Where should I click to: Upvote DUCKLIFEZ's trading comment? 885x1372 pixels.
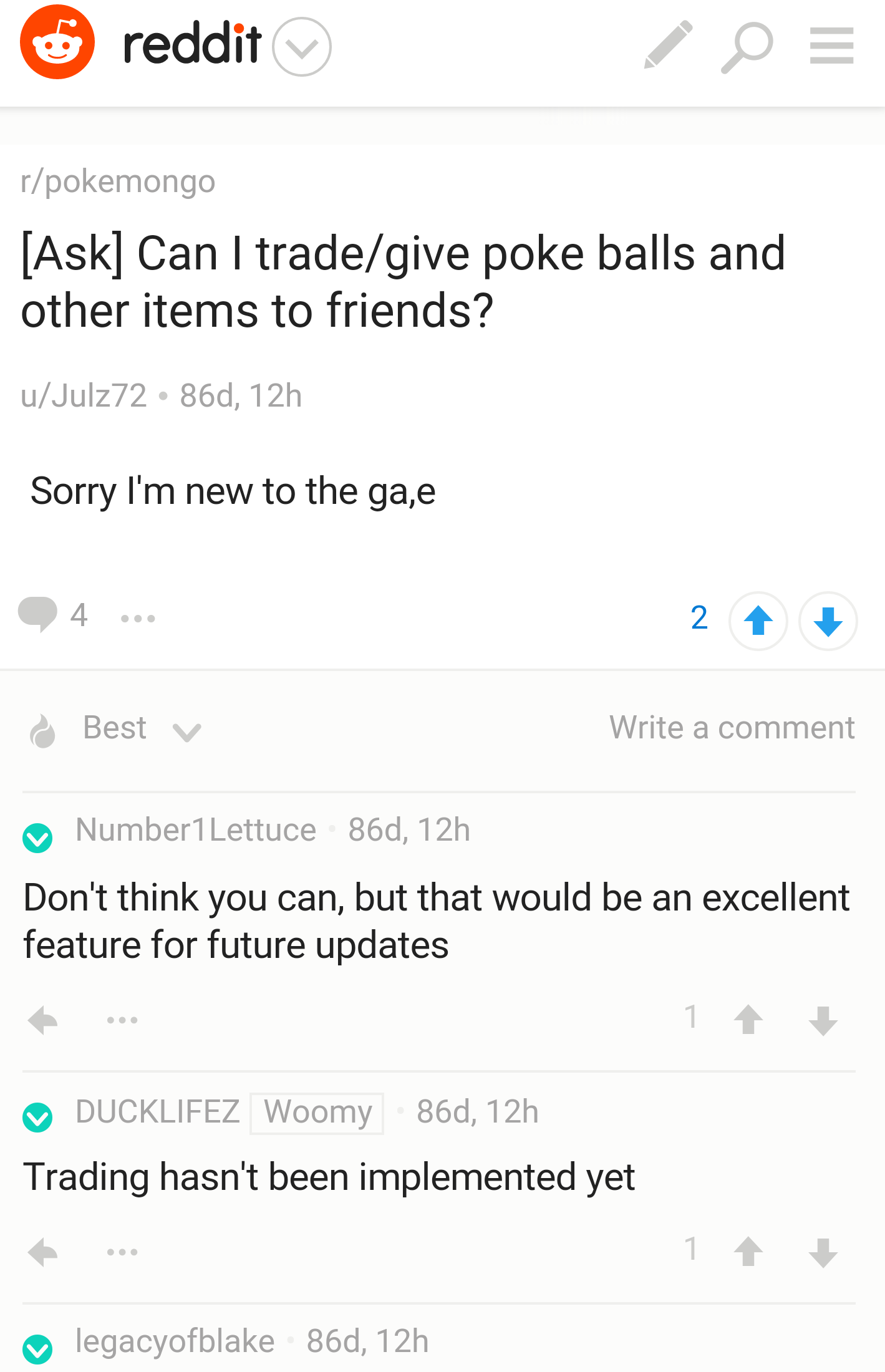tap(748, 1252)
